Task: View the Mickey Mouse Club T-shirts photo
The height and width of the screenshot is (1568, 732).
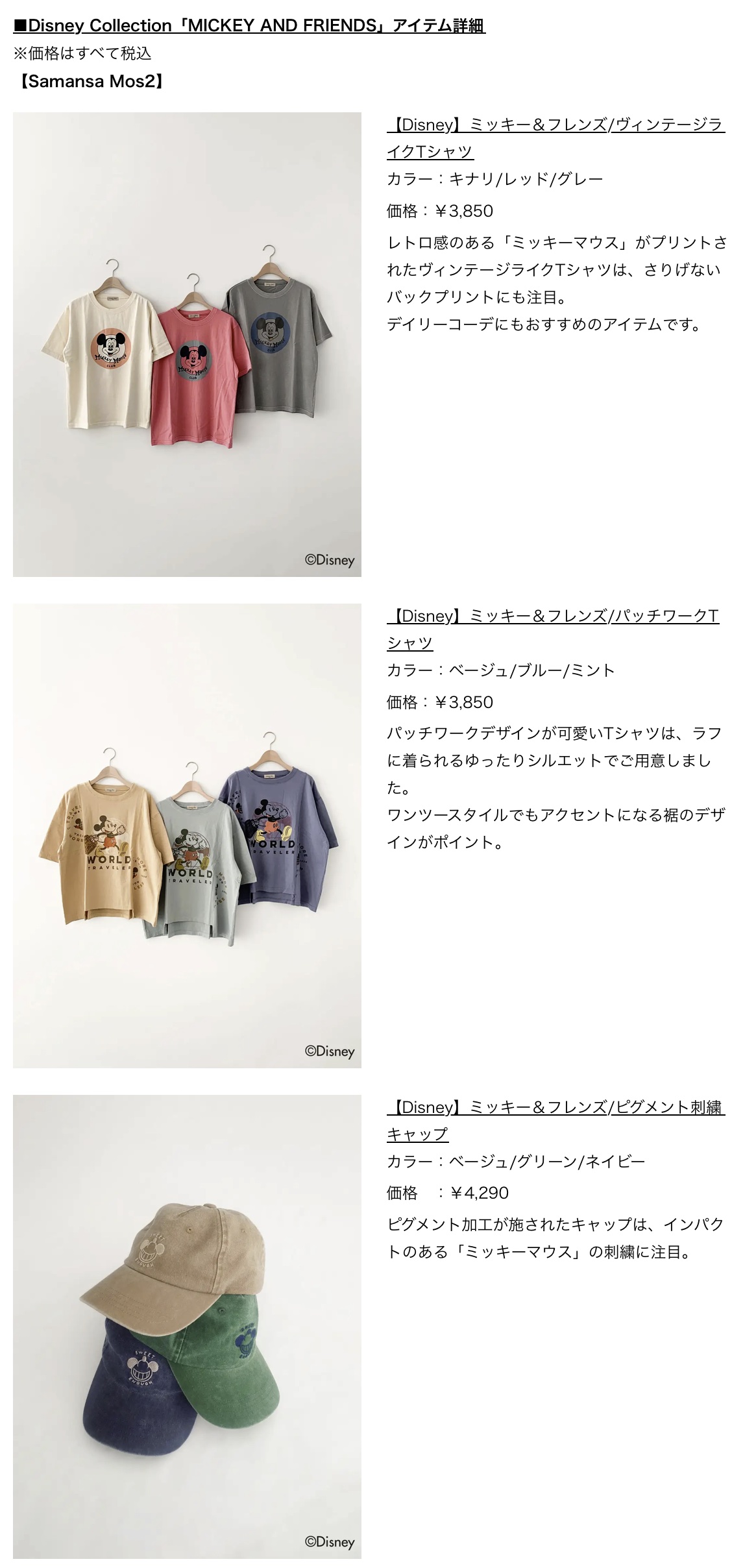Action: [187, 345]
